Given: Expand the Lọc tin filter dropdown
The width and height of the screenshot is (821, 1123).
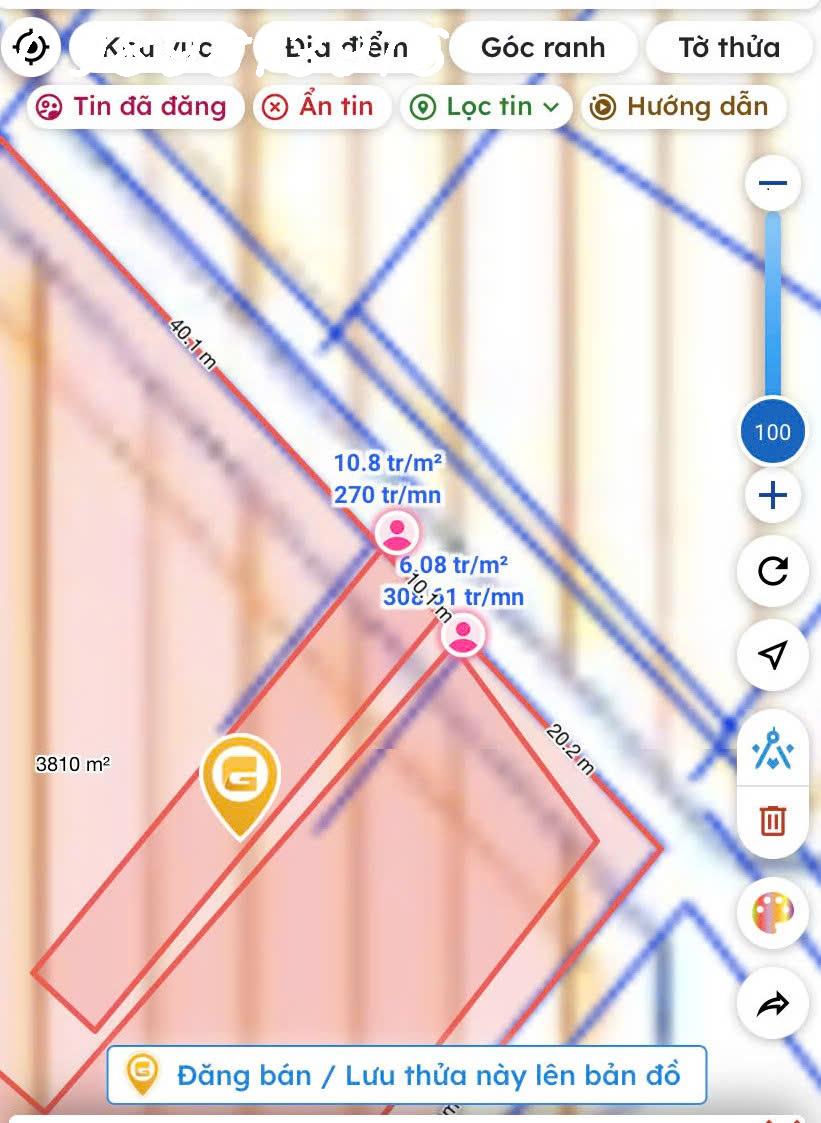Looking at the screenshot, I should tap(487, 107).
